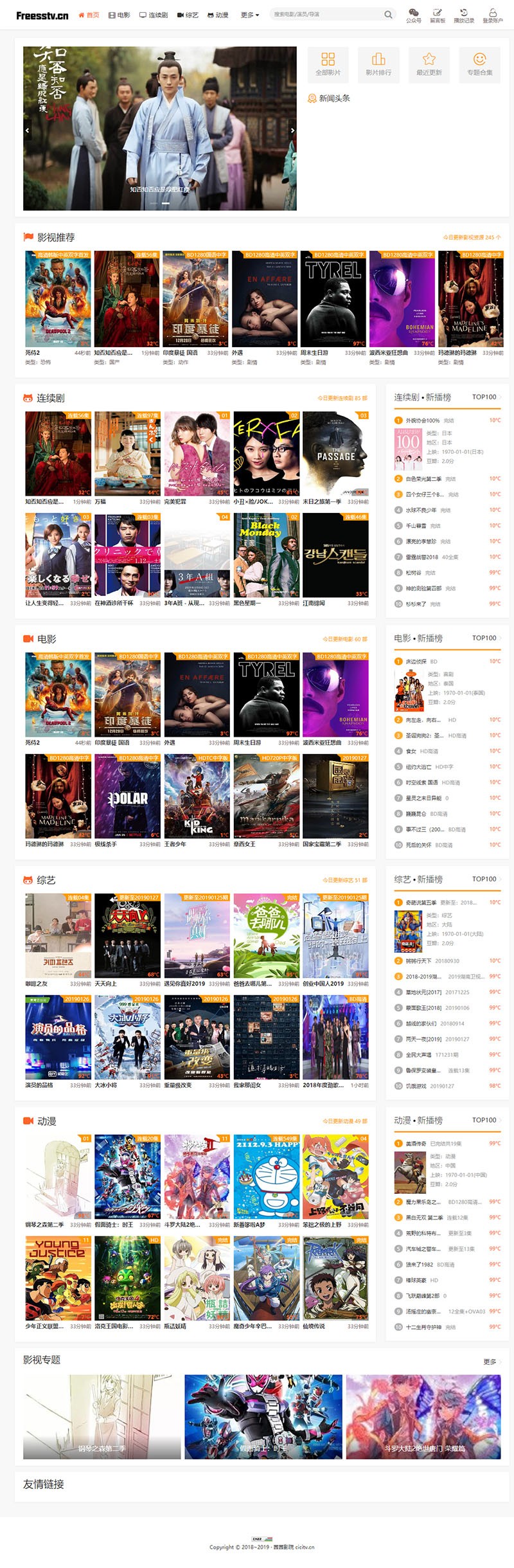Screen dimensions: 514x1568
Task: Show the next carousel slide arrow
Action: 292,131
